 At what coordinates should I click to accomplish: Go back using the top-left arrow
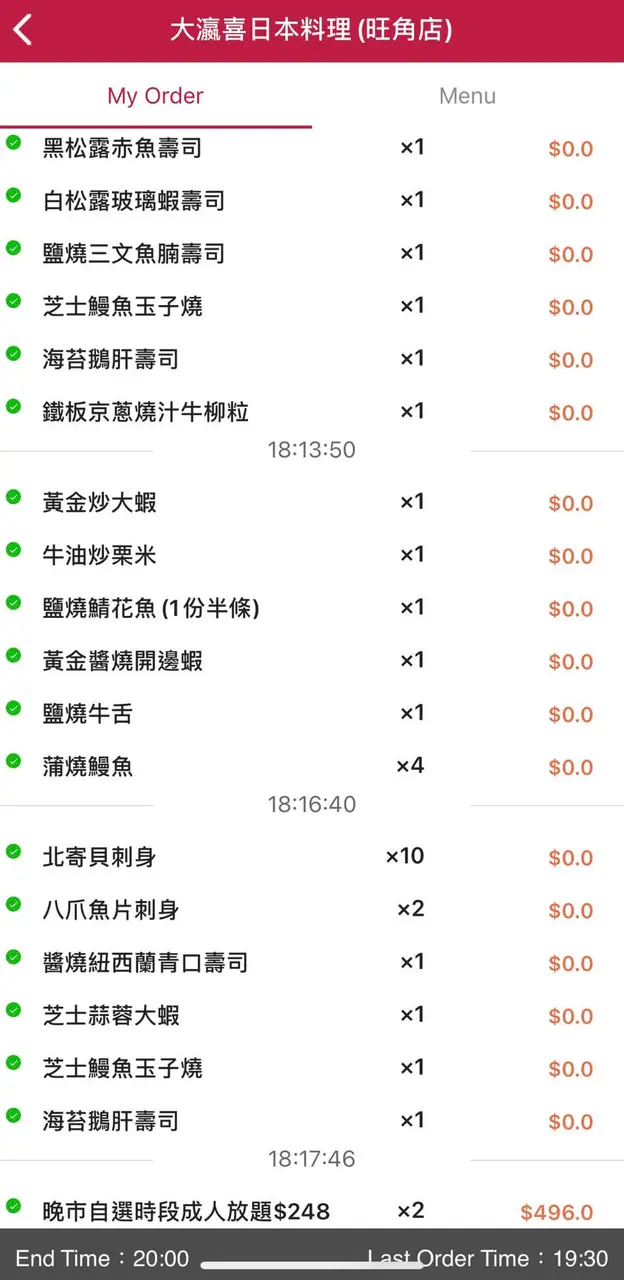23,30
